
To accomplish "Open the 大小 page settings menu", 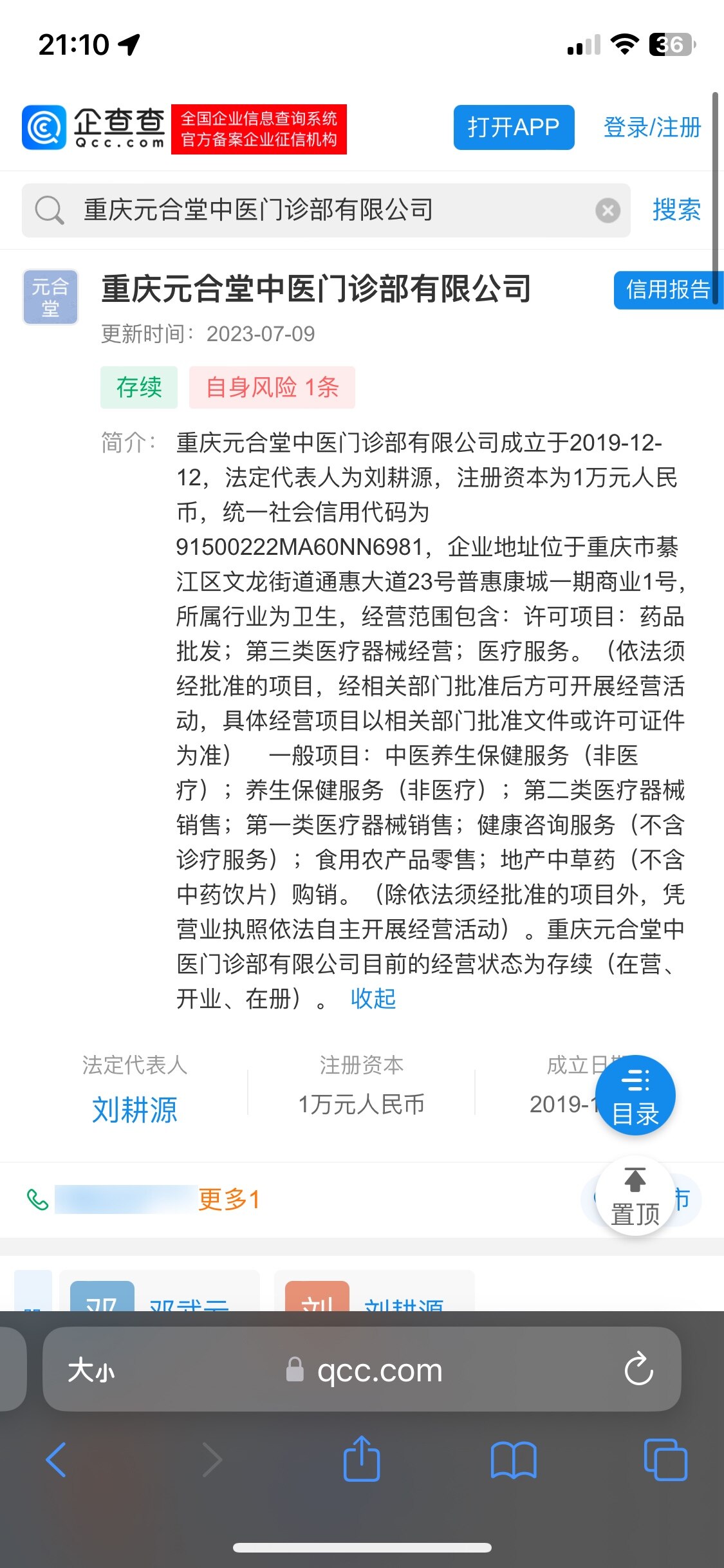I will click(x=91, y=1370).
